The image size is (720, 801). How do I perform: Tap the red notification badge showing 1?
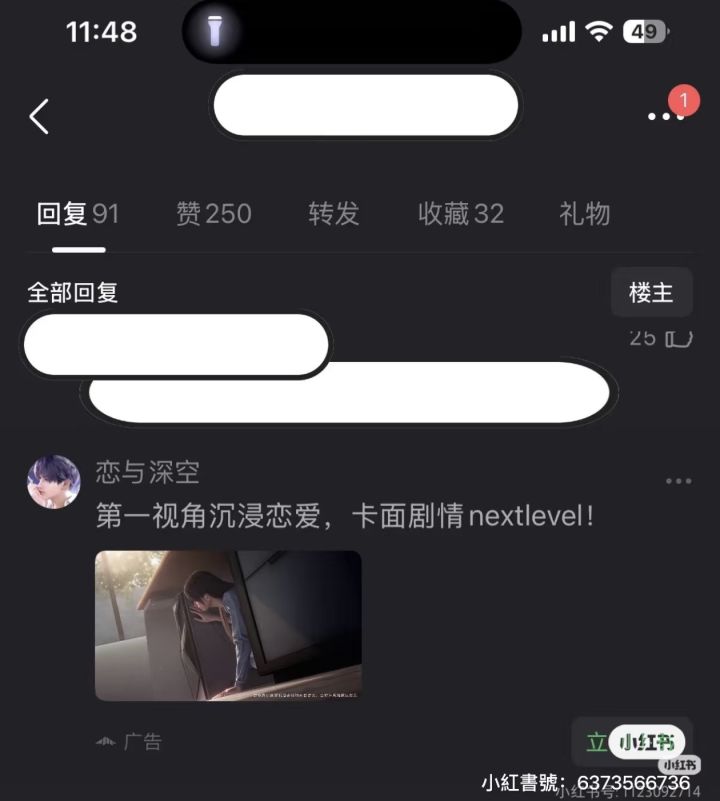coord(682,100)
